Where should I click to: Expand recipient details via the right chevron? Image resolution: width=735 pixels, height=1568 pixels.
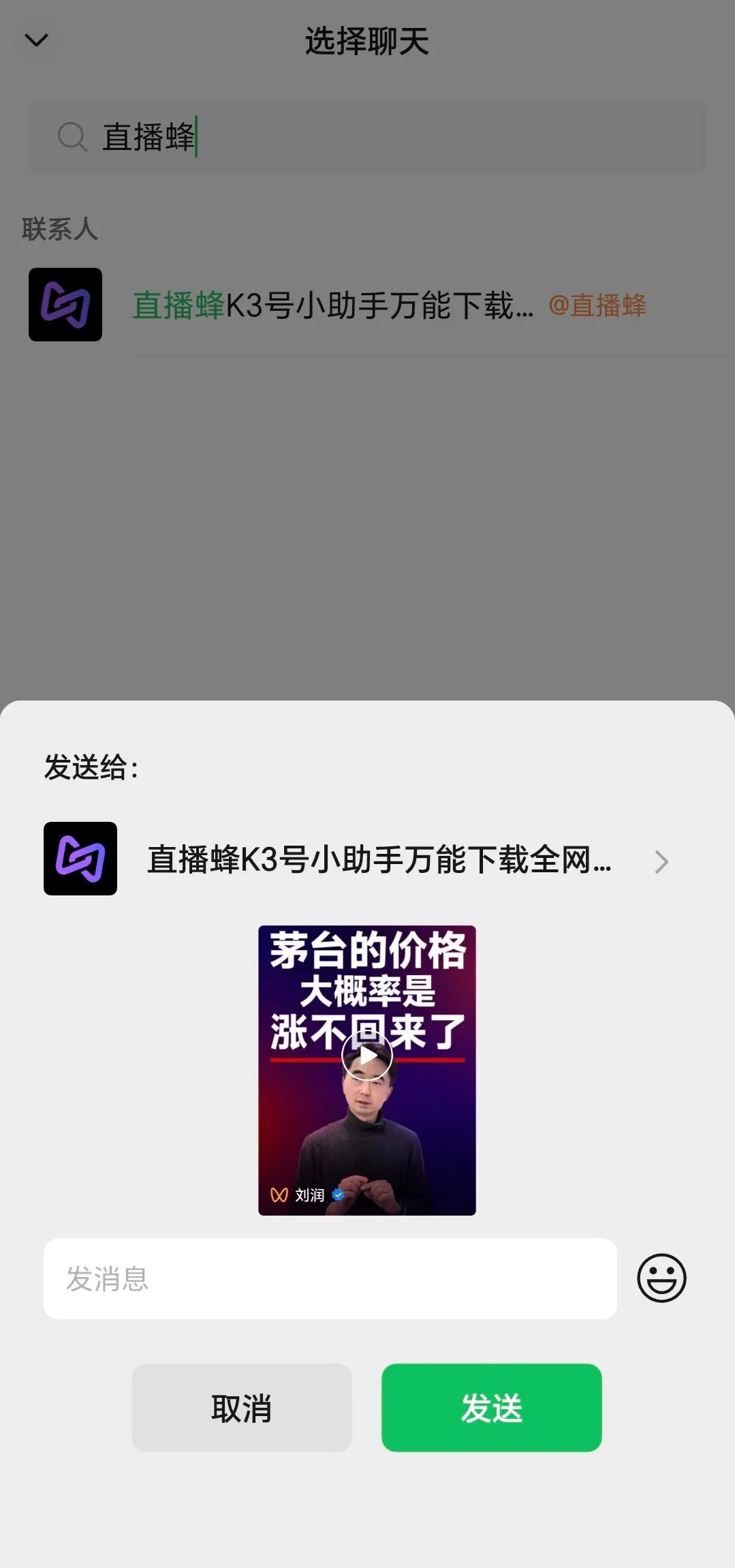pyautogui.click(x=660, y=861)
